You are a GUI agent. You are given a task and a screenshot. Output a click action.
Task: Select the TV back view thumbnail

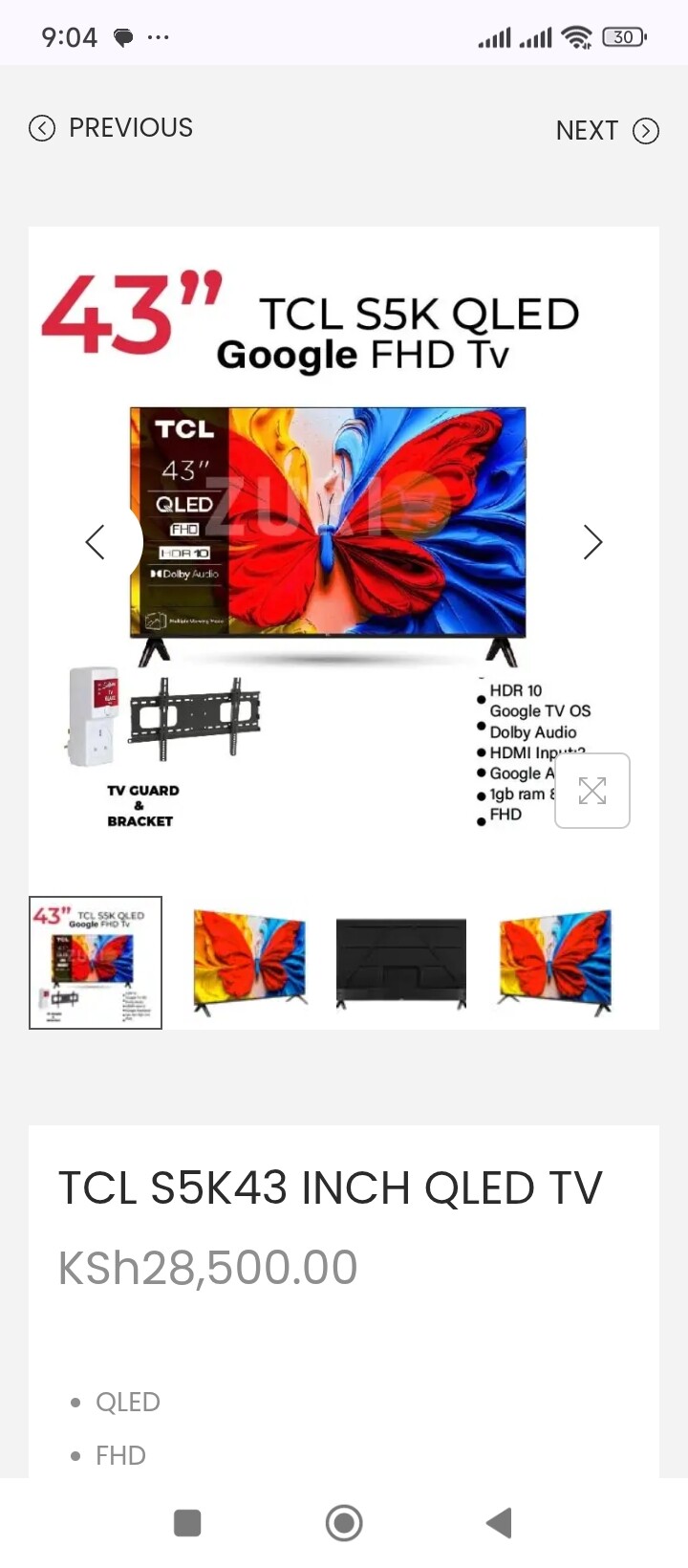pyautogui.click(x=401, y=963)
